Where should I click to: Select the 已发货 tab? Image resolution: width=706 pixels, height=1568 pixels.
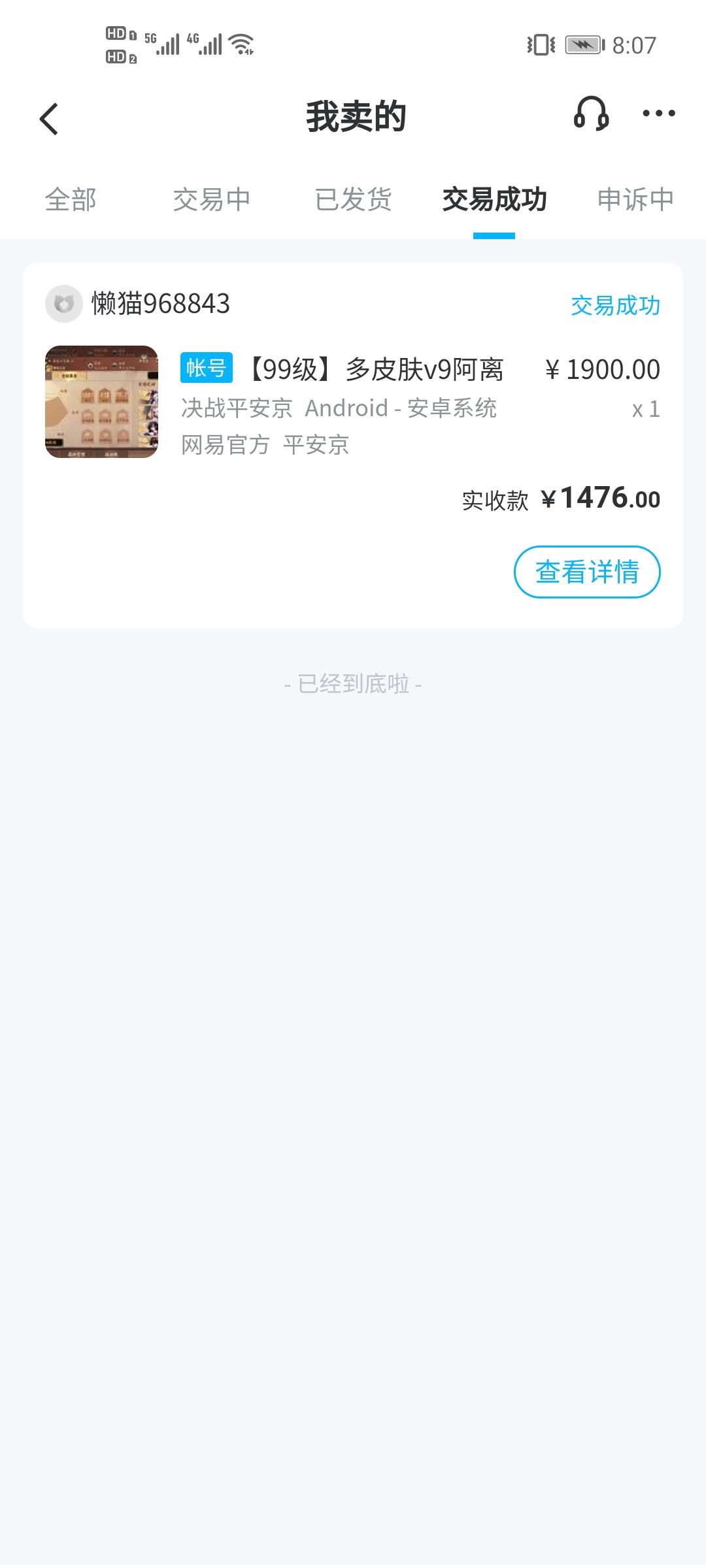pyautogui.click(x=354, y=200)
